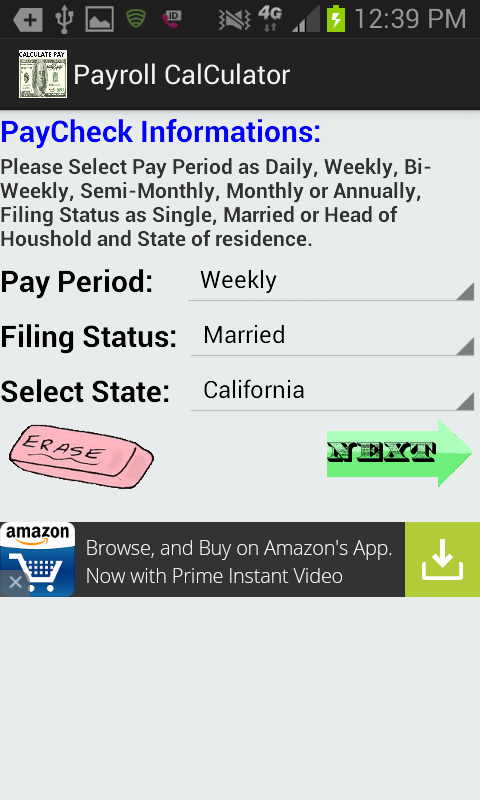The height and width of the screenshot is (800, 480).
Task: Expand the Select State dropdown showing California
Action: [333, 391]
